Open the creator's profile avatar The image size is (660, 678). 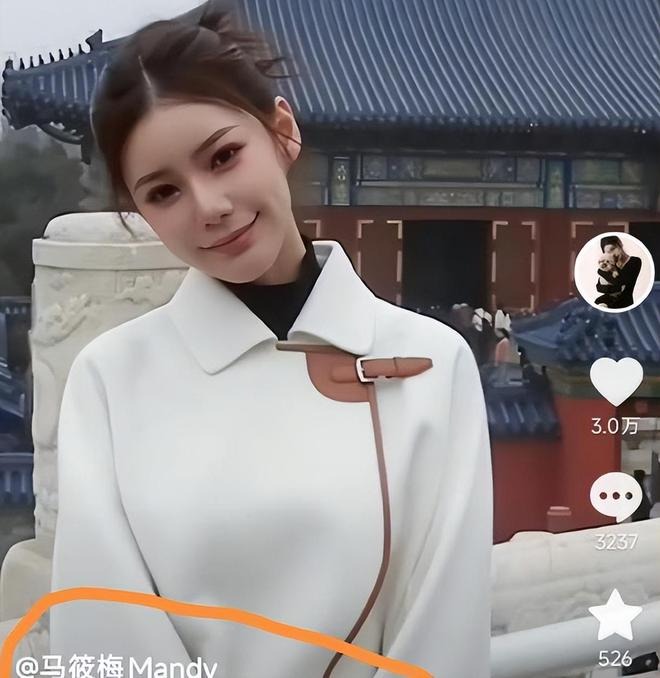coord(613,272)
